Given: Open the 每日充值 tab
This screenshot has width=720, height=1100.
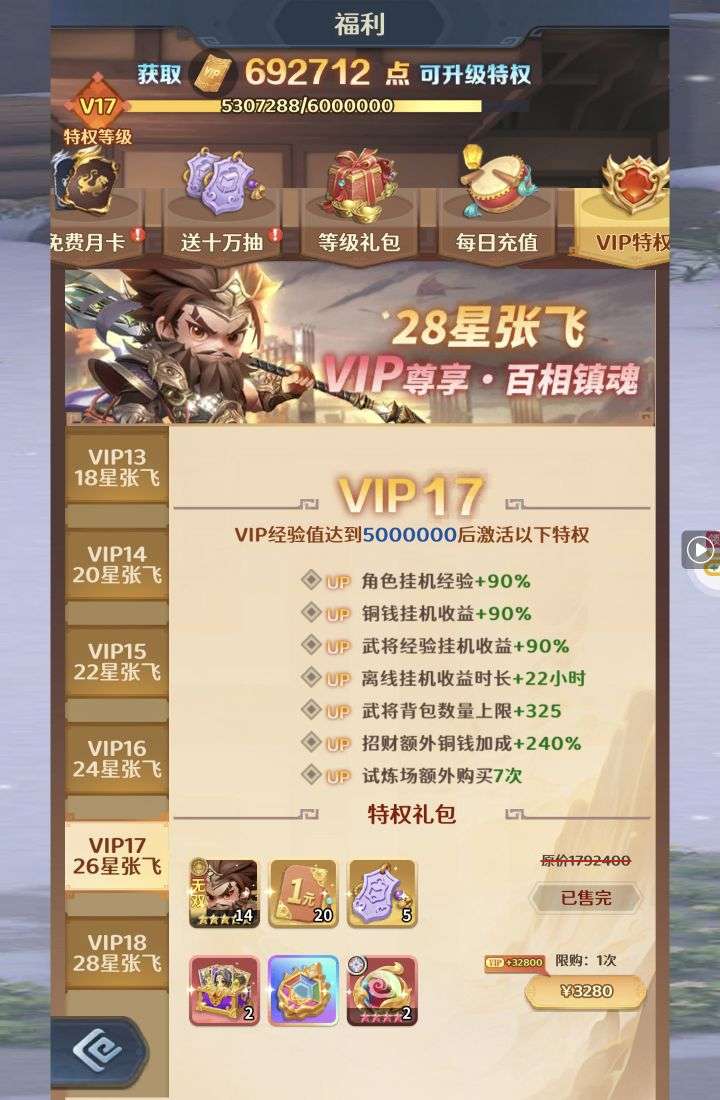Looking at the screenshot, I should tap(497, 215).
